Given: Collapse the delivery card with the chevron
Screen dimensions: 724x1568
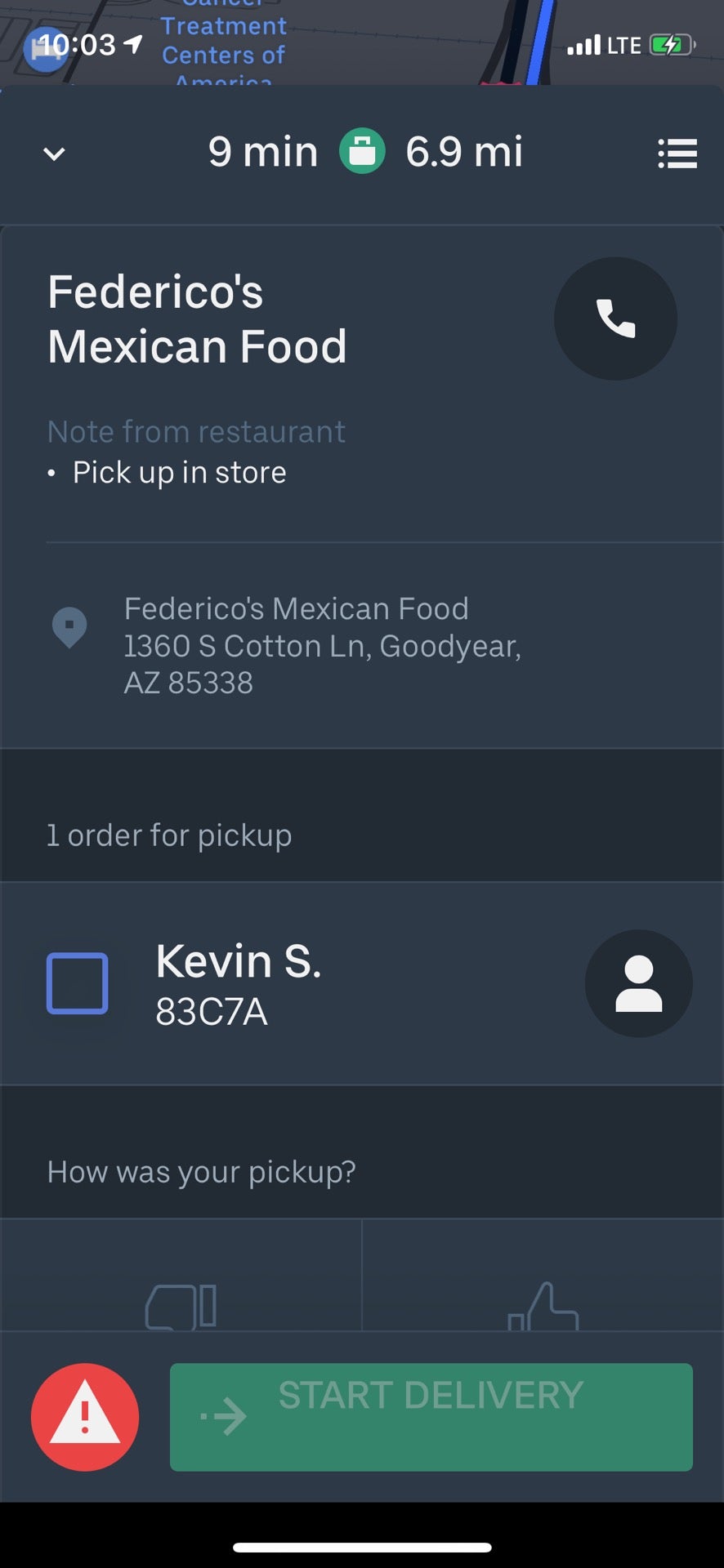Looking at the screenshot, I should pyautogui.click(x=53, y=154).
